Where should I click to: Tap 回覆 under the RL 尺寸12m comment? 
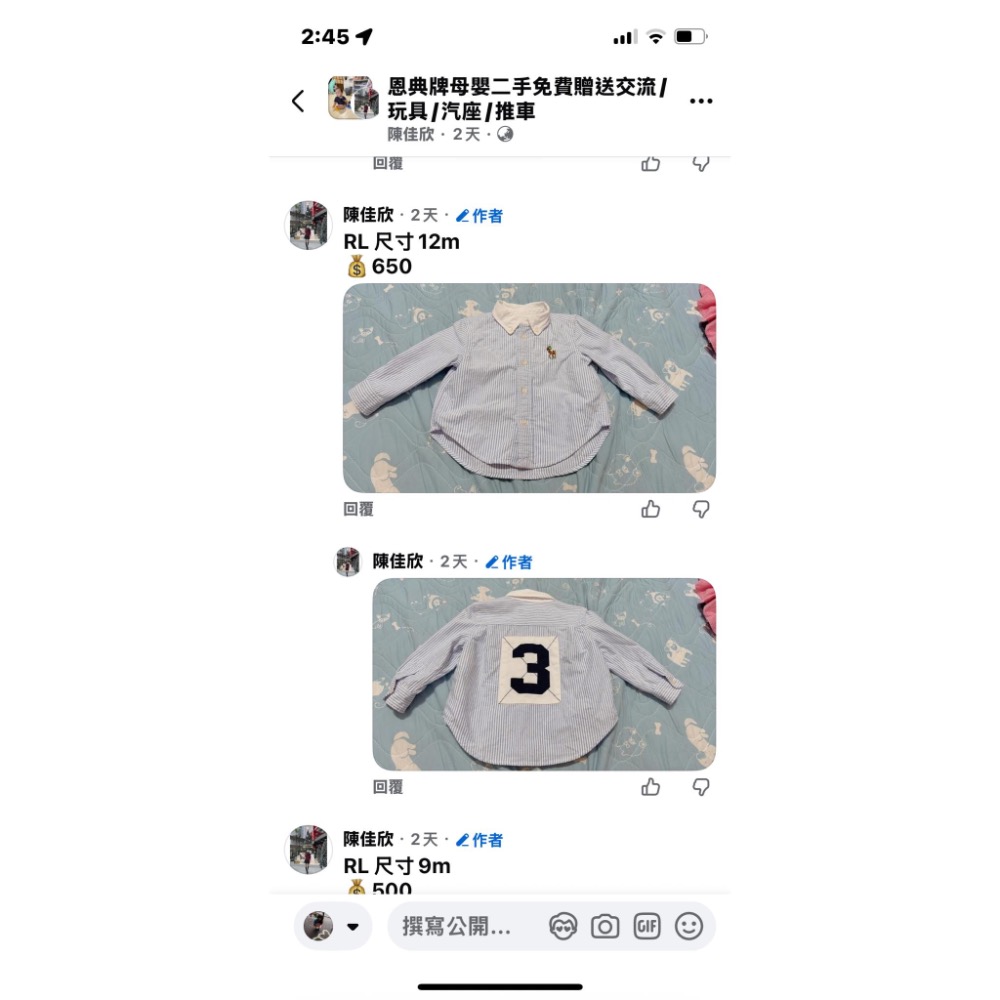coord(358,510)
